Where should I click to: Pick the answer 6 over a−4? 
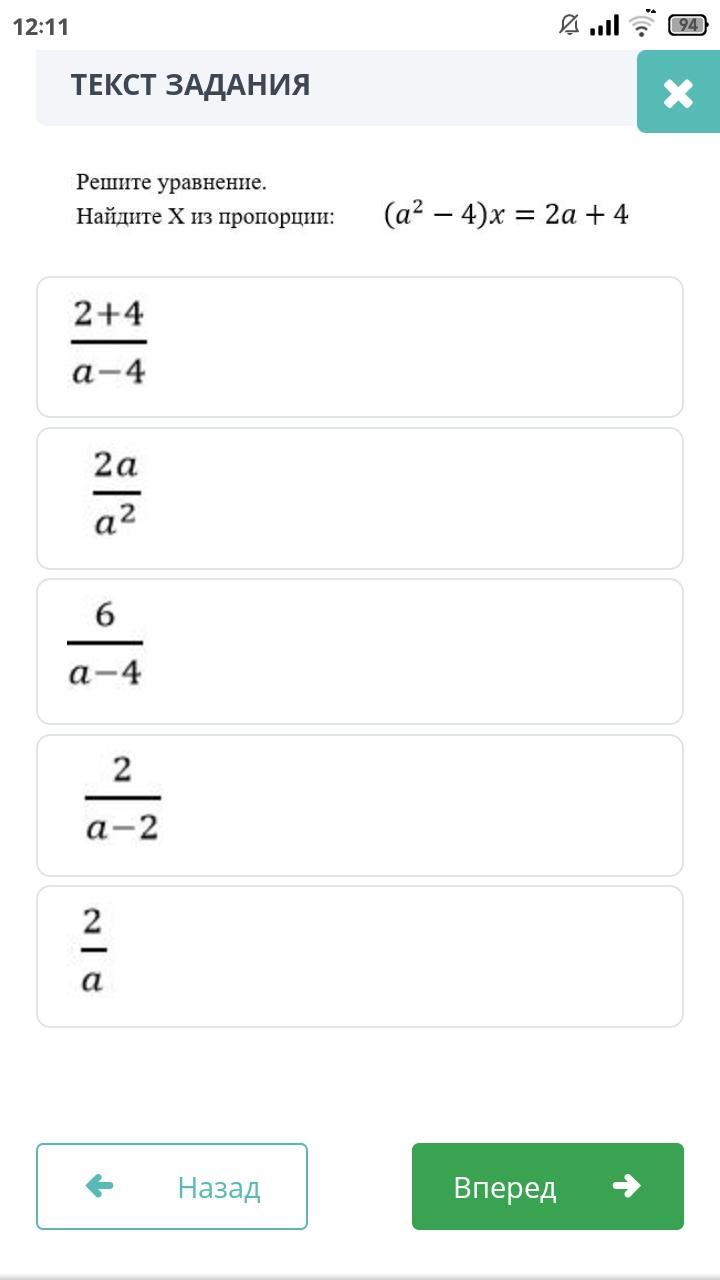360,651
